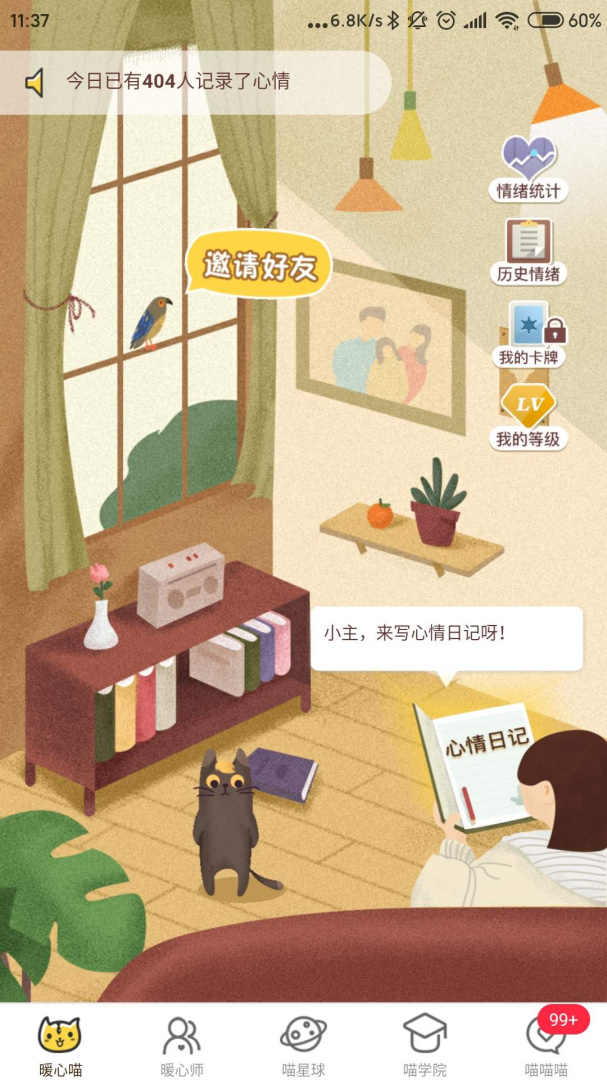Open 历史情绪 mood history
Viewport: 607px width, 1080px height.
tap(528, 251)
